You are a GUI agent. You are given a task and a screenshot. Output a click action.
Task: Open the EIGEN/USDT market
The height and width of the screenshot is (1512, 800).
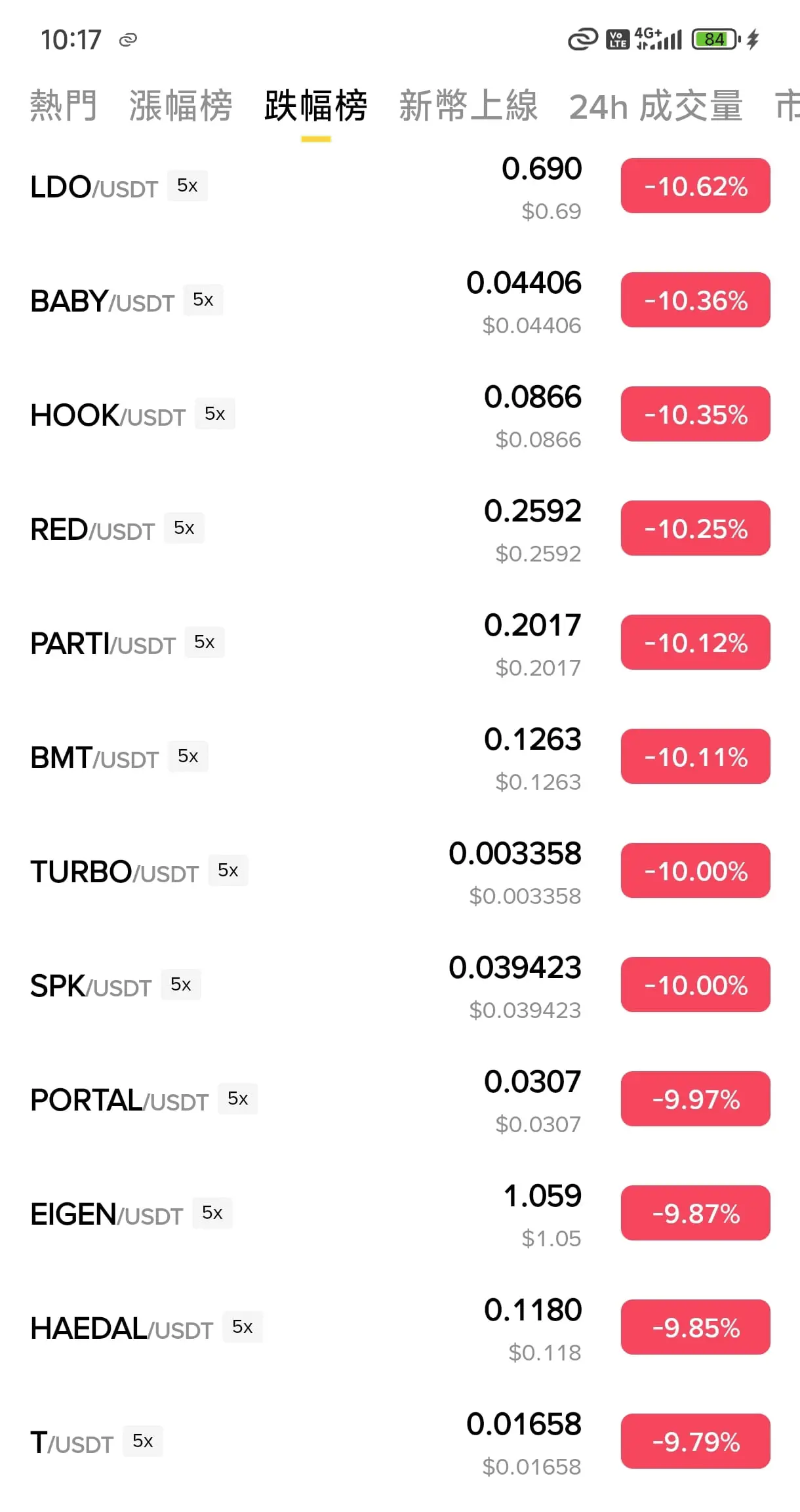(x=400, y=1214)
